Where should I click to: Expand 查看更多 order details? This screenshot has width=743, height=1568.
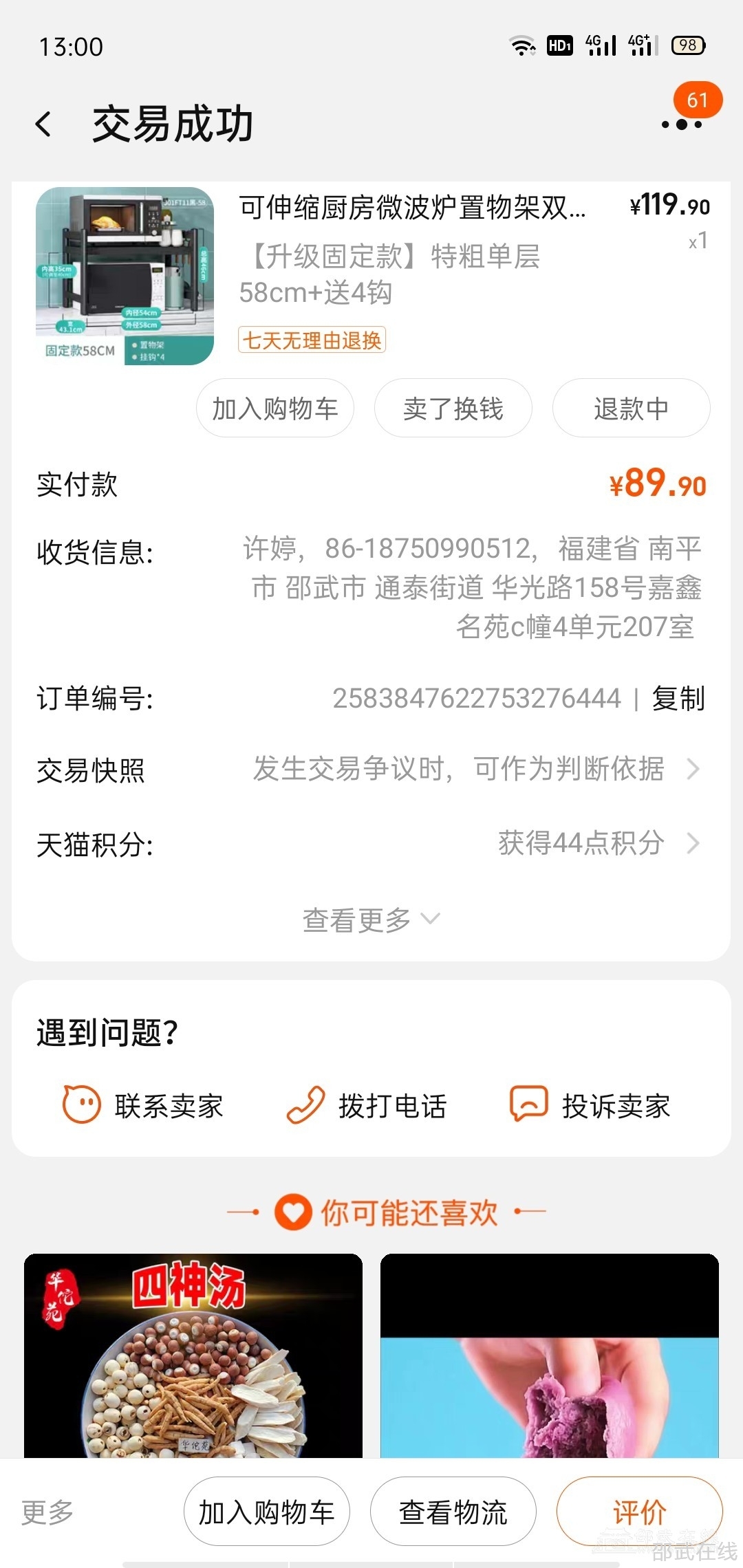(x=370, y=919)
